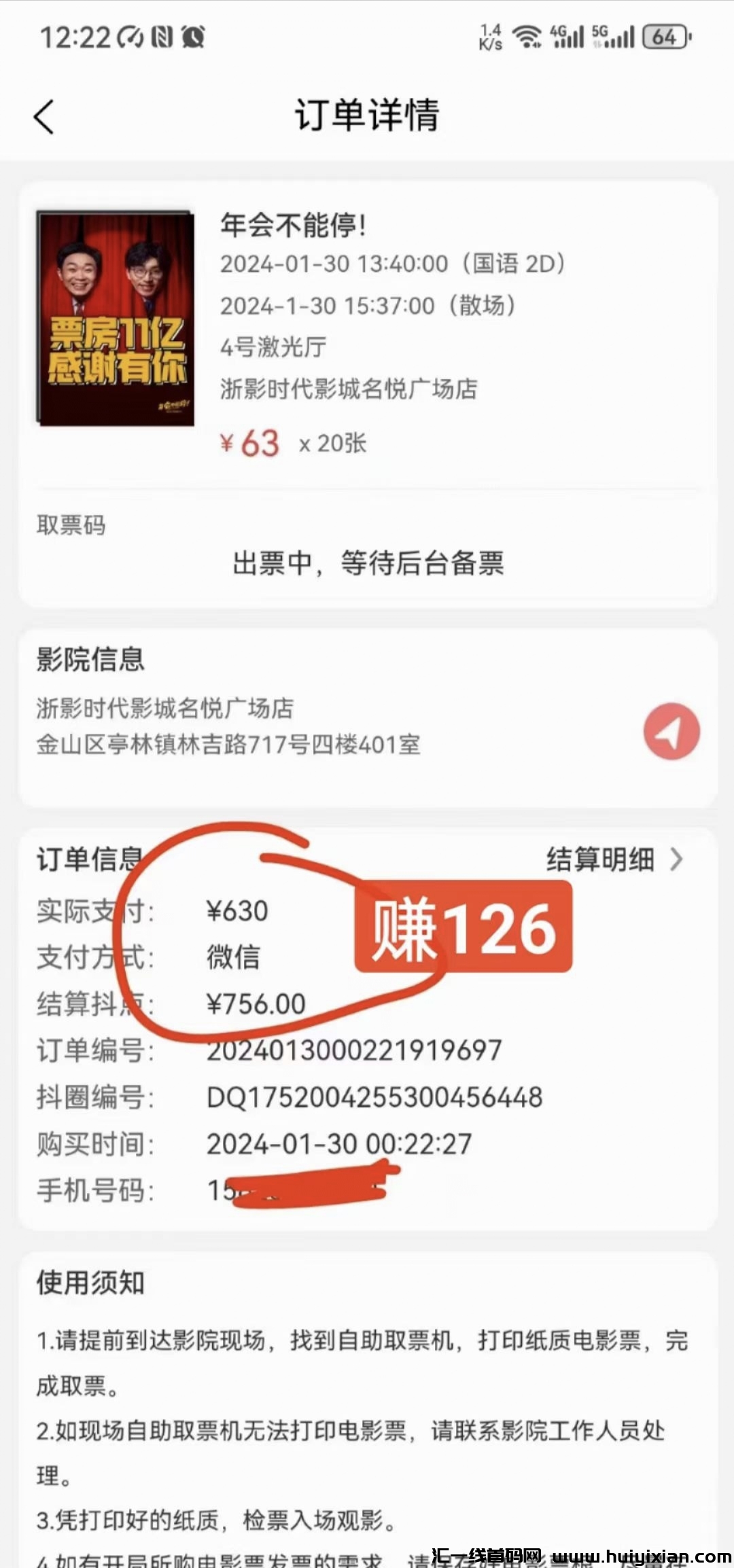Image resolution: width=734 pixels, height=1568 pixels.
Task: Go back from the order details page
Action: pyautogui.click(x=44, y=117)
